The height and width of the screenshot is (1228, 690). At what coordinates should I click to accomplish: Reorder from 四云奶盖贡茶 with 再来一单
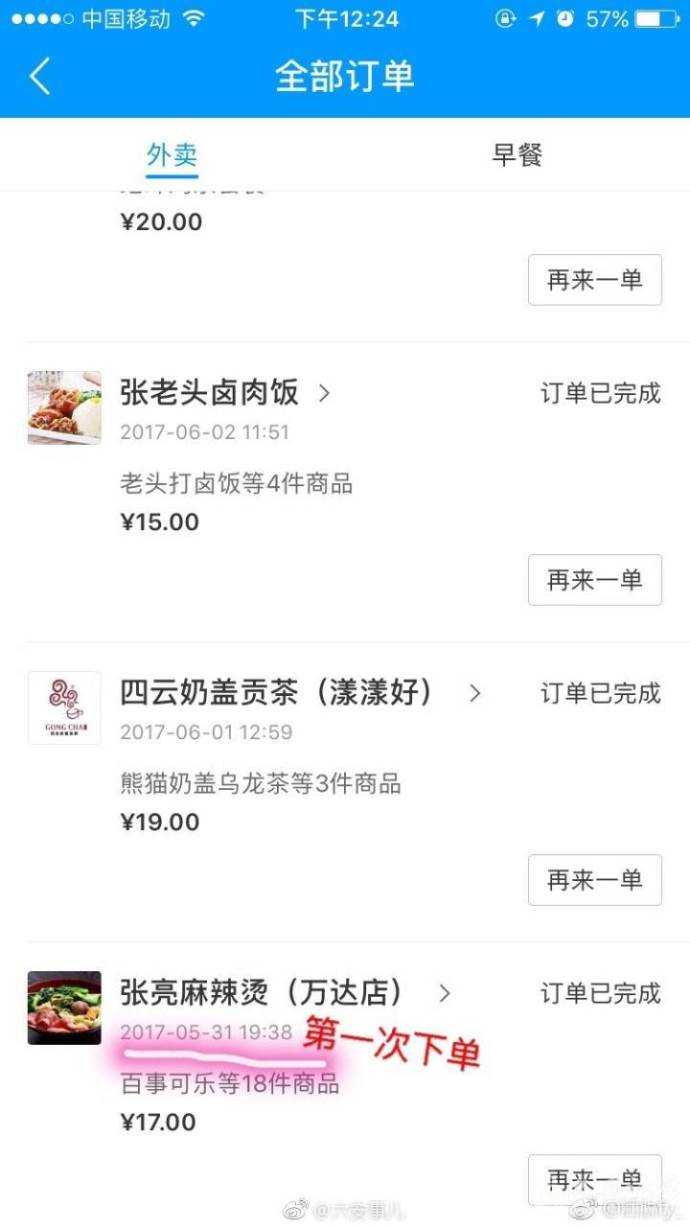pos(594,880)
